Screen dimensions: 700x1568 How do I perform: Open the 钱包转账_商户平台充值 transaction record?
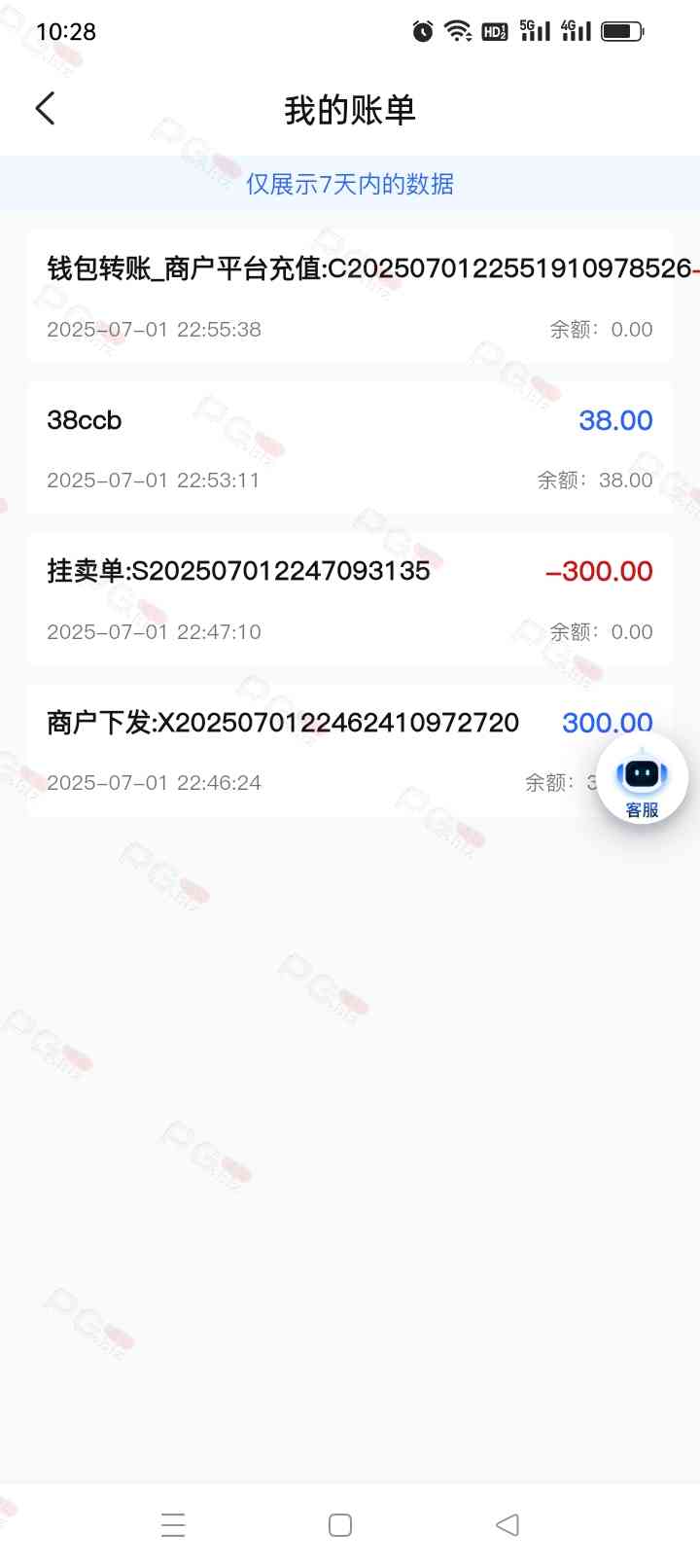click(x=350, y=292)
